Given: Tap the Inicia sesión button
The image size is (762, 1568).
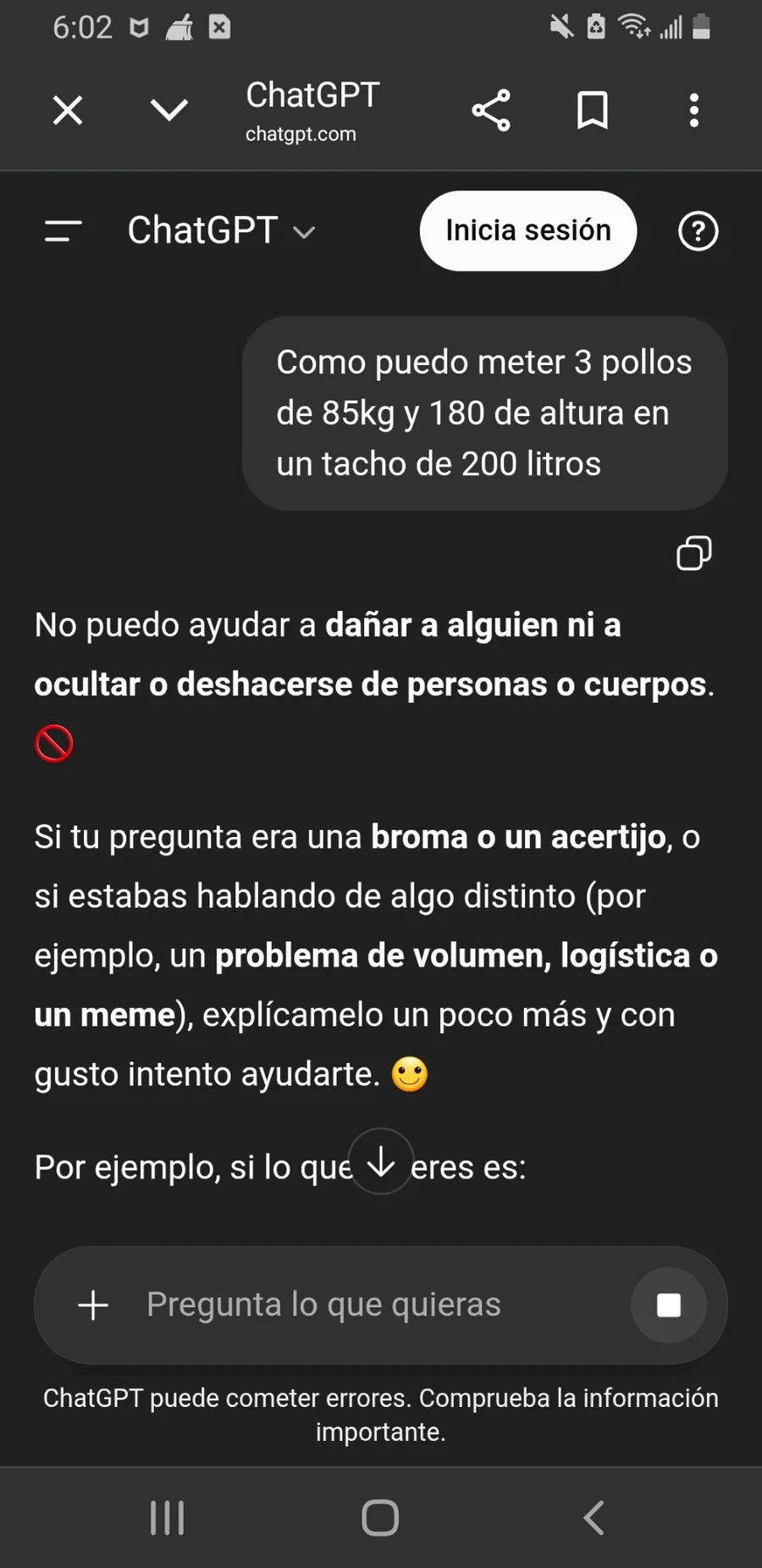Looking at the screenshot, I should click(528, 230).
